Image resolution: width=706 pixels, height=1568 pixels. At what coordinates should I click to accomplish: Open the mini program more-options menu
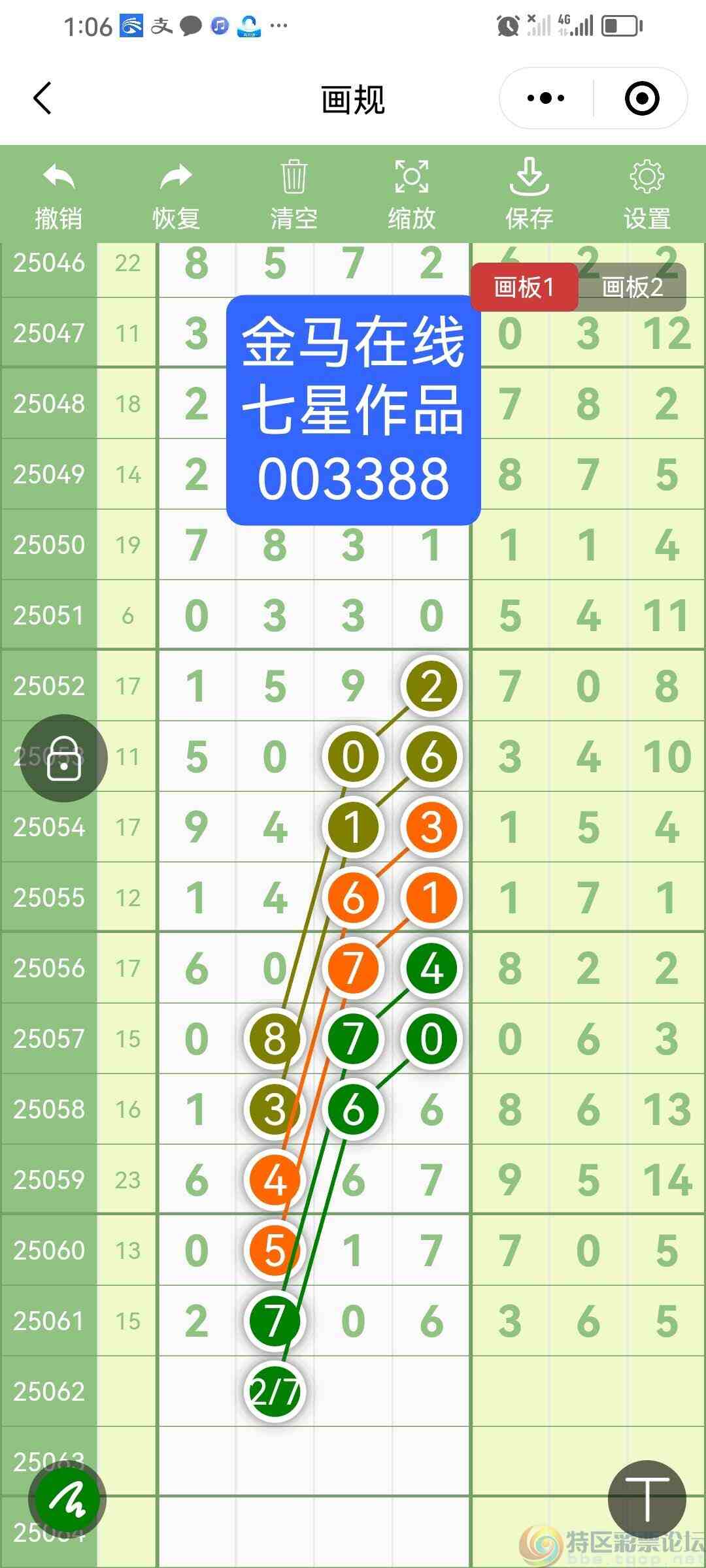coord(546,99)
